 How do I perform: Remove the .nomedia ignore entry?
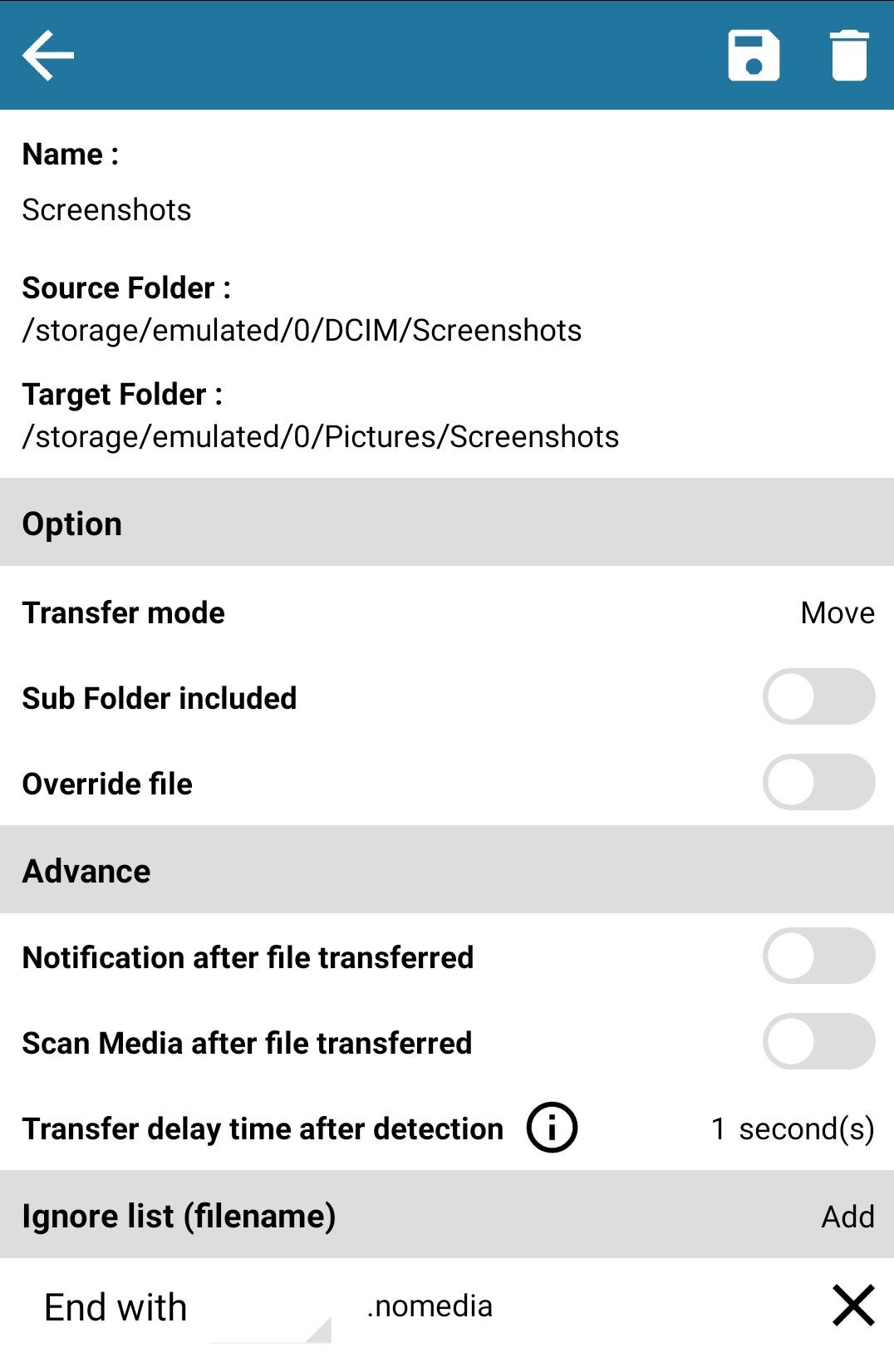[x=851, y=1305]
